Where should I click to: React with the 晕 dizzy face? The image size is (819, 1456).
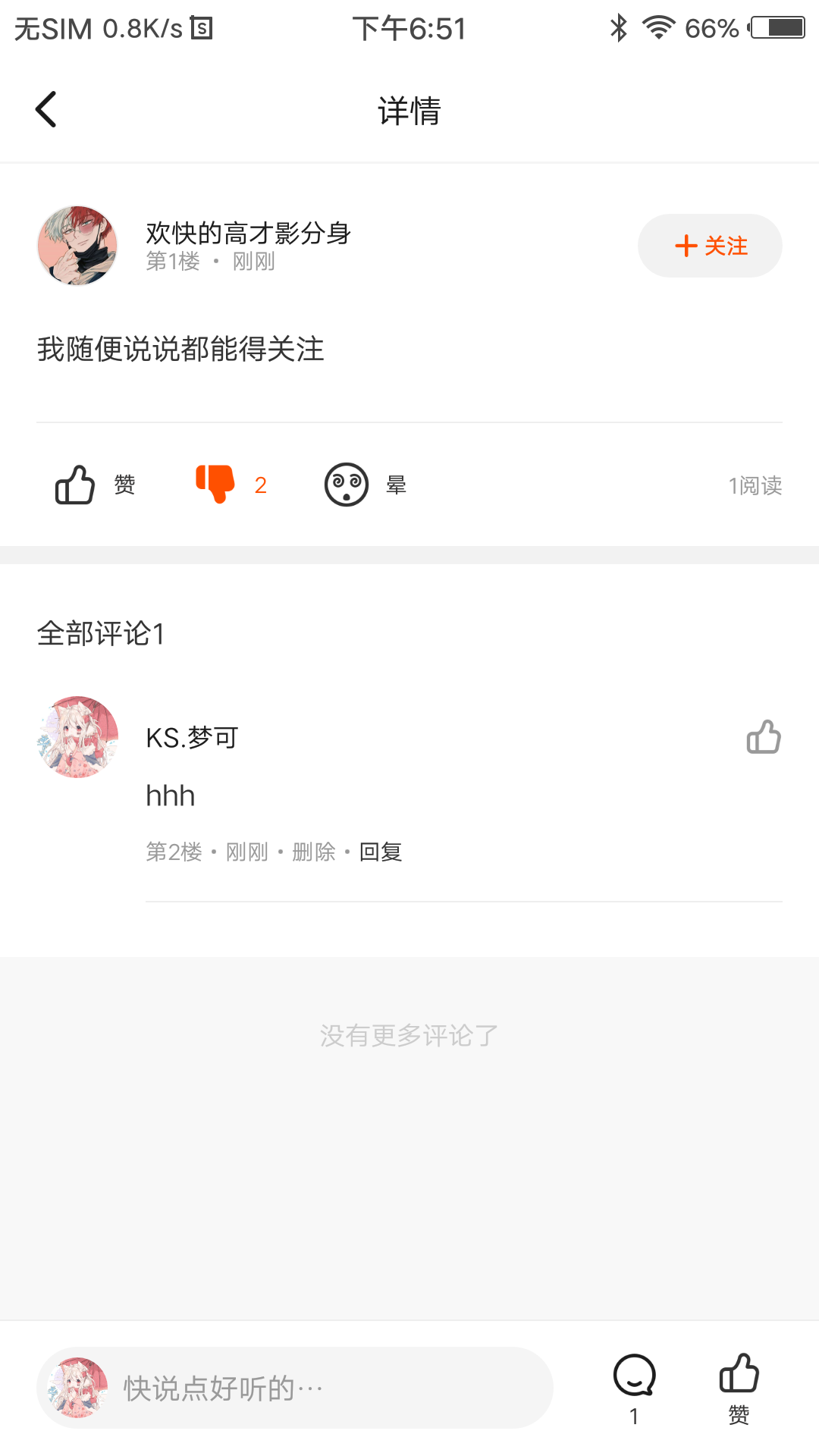(347, 485)
